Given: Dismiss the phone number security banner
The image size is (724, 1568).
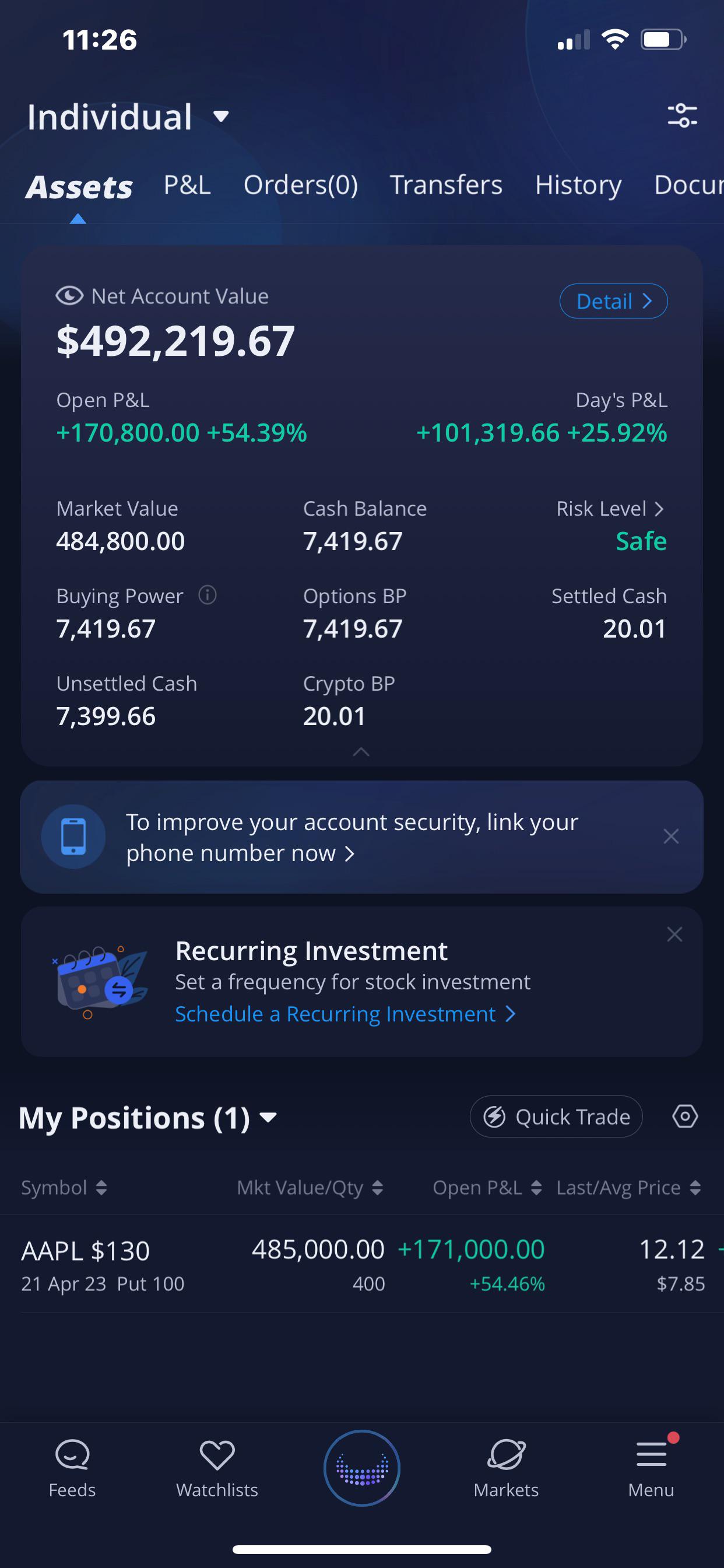Looking at the screenshot, I should coord(670,836).
